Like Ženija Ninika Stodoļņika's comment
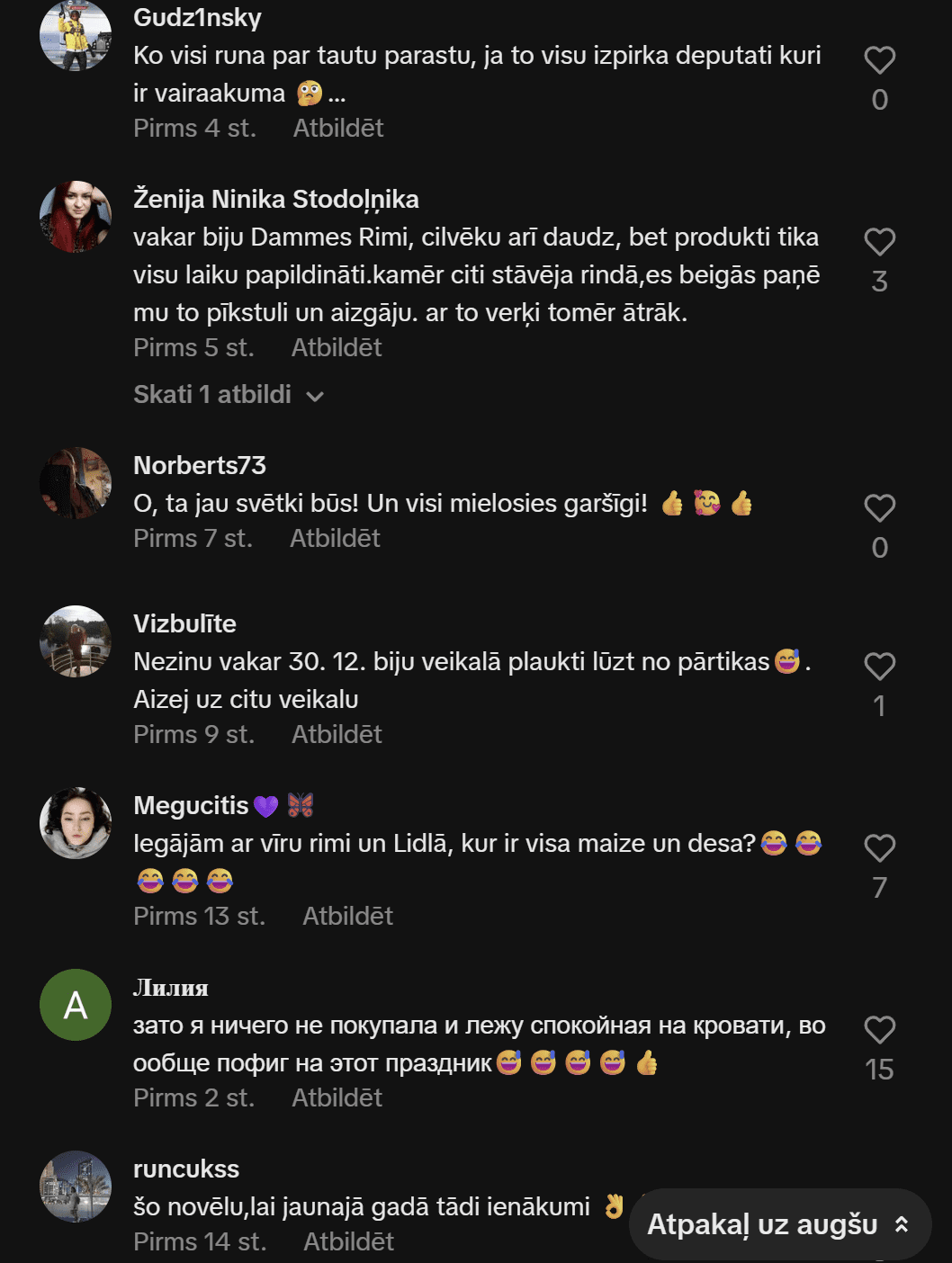952x1263 pixels. click(x=879, y=242)
